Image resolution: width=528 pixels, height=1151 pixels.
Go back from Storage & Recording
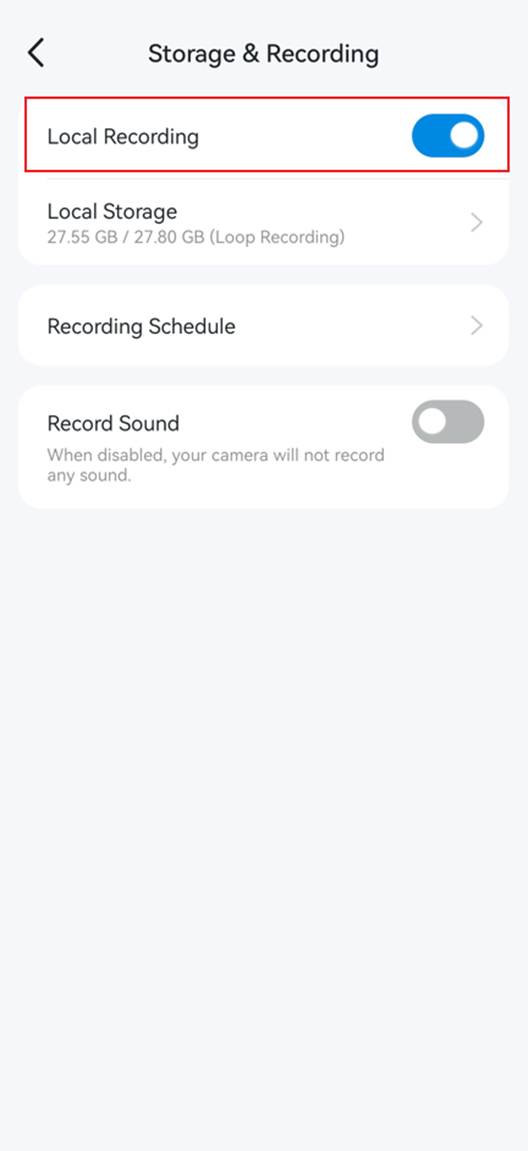pos(36,54)
